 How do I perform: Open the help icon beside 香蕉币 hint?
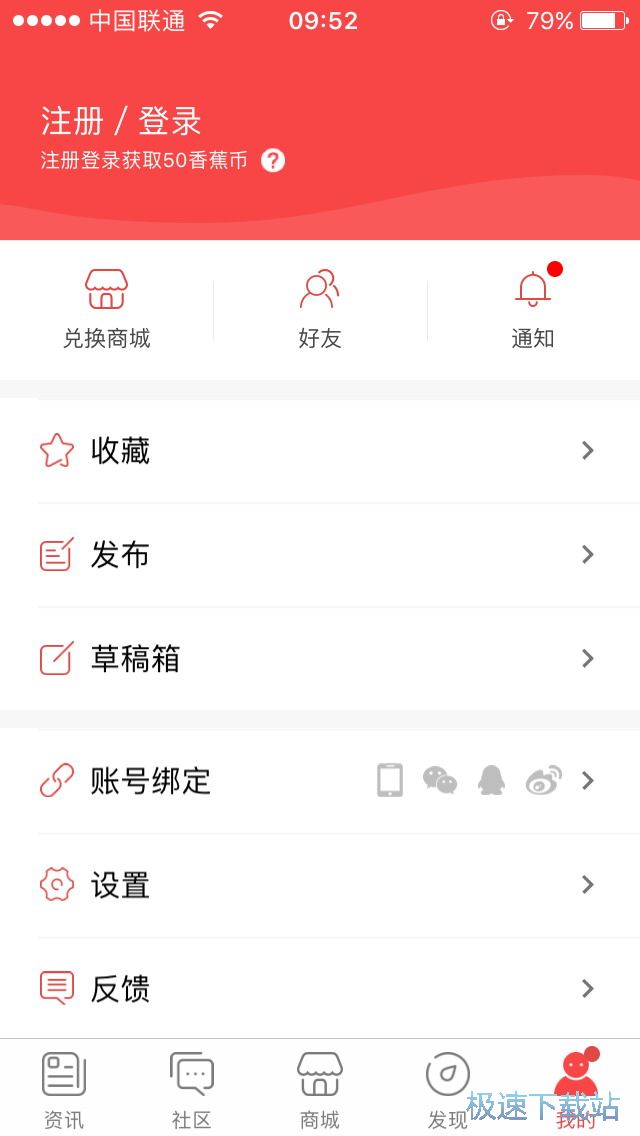(273, 160)
